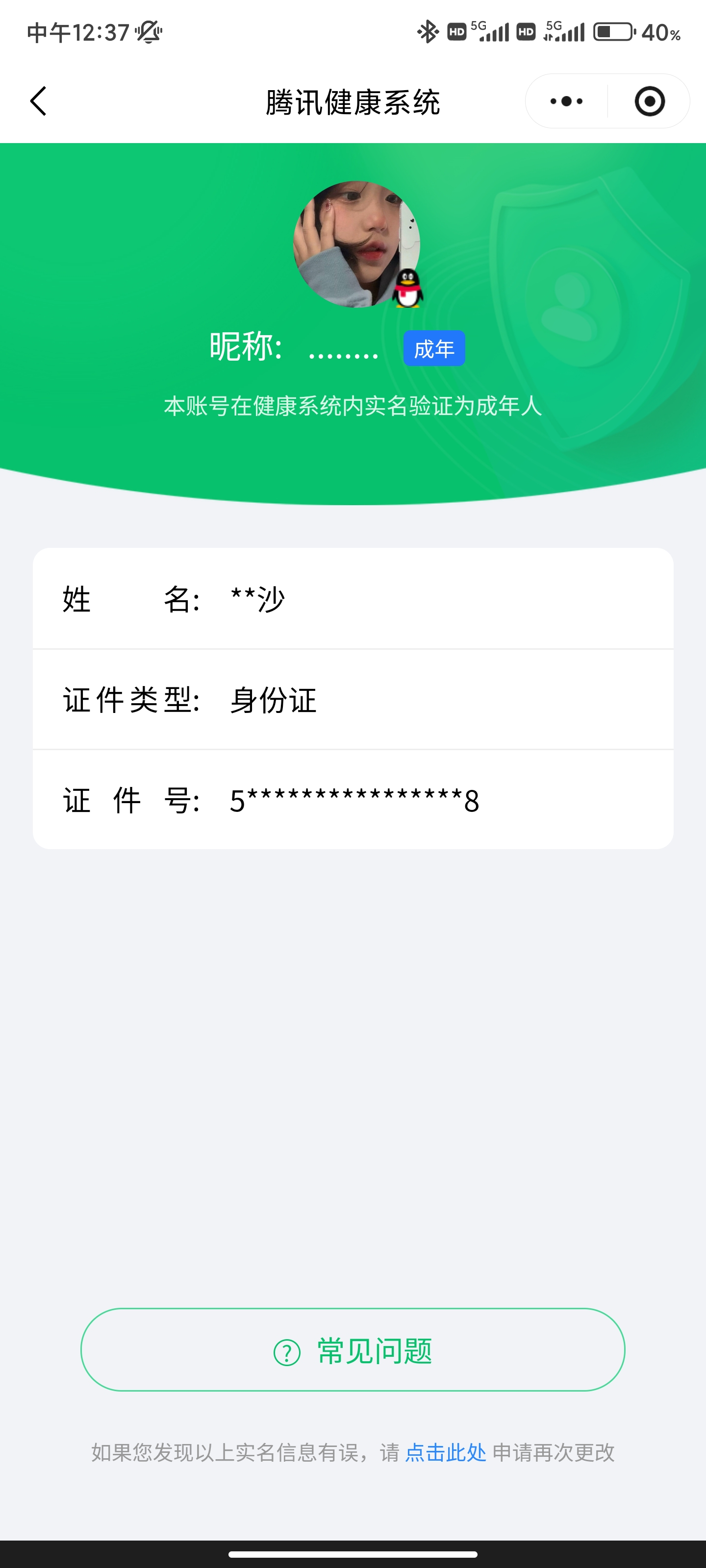Open the 常见问题 FAQ button
This screenshot has height=1568, width=706.
pos(353,1350)
